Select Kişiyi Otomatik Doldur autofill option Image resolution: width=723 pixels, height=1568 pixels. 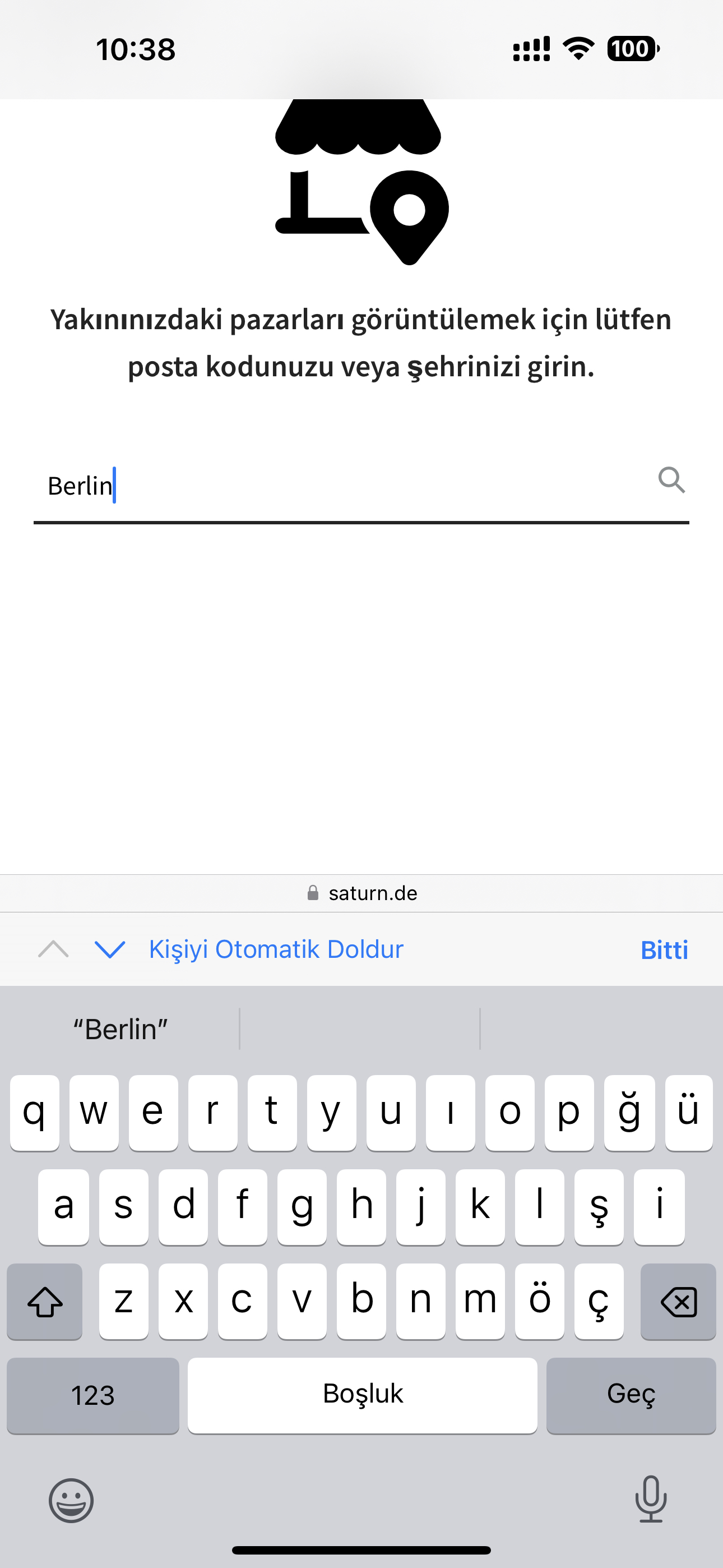tap(276, 949)
